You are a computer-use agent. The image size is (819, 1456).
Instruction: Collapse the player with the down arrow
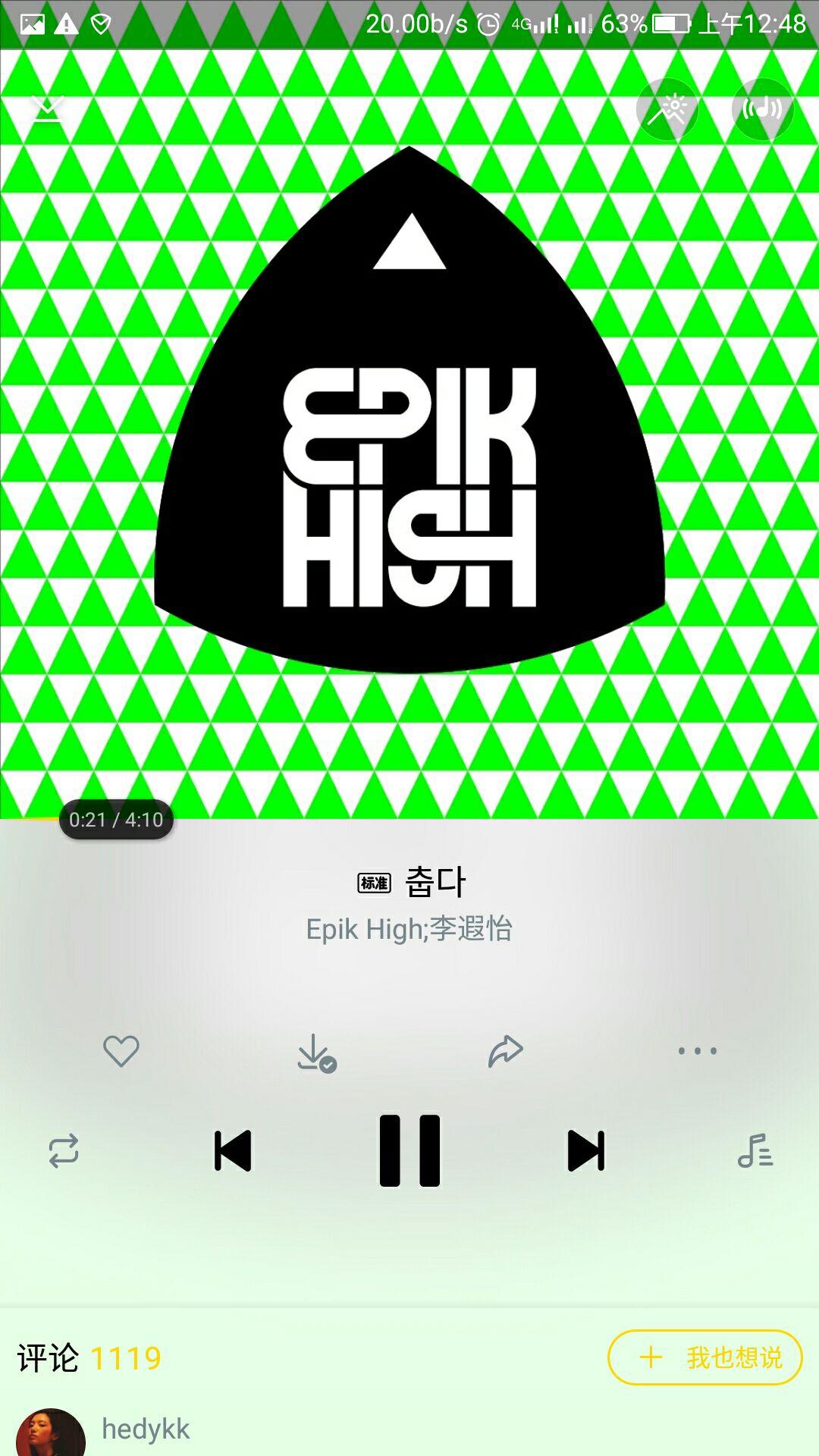[48, 109]
